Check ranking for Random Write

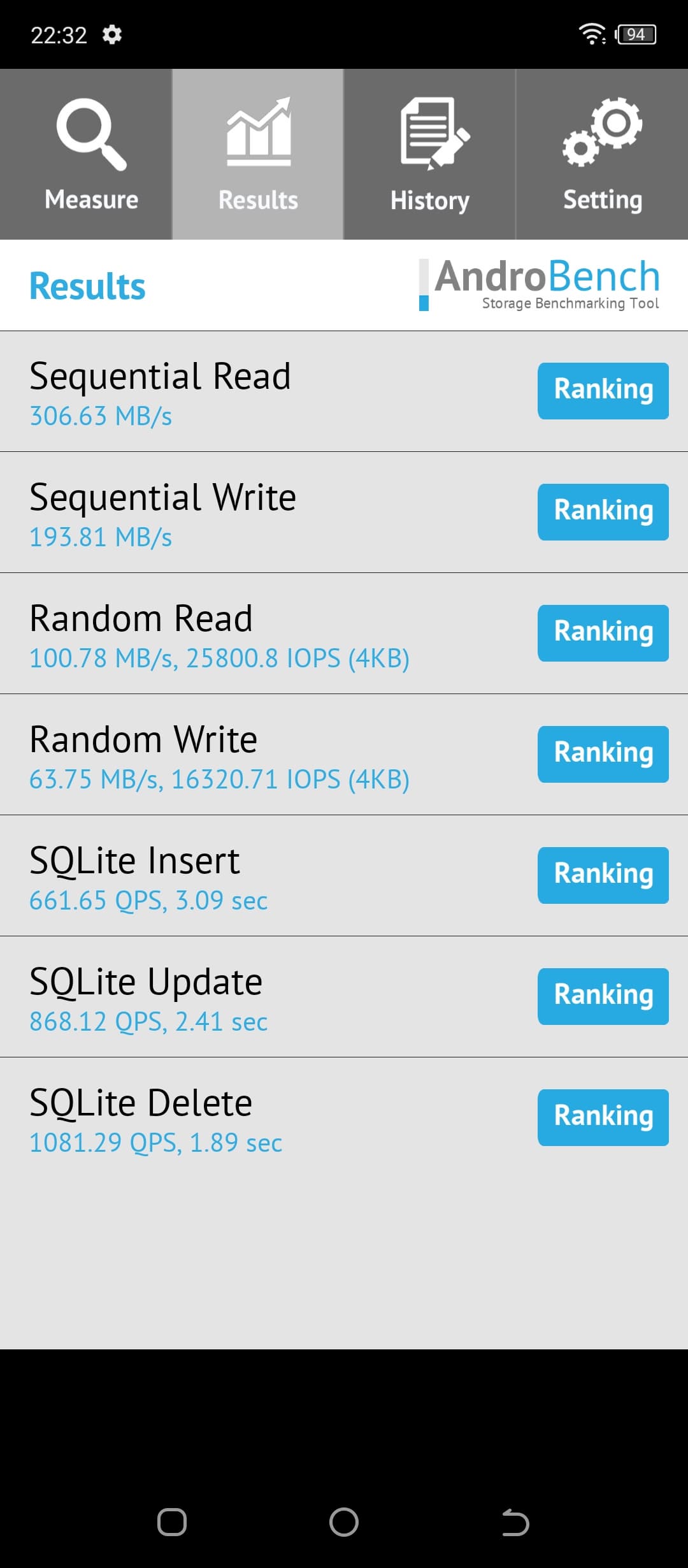point(603,754)
